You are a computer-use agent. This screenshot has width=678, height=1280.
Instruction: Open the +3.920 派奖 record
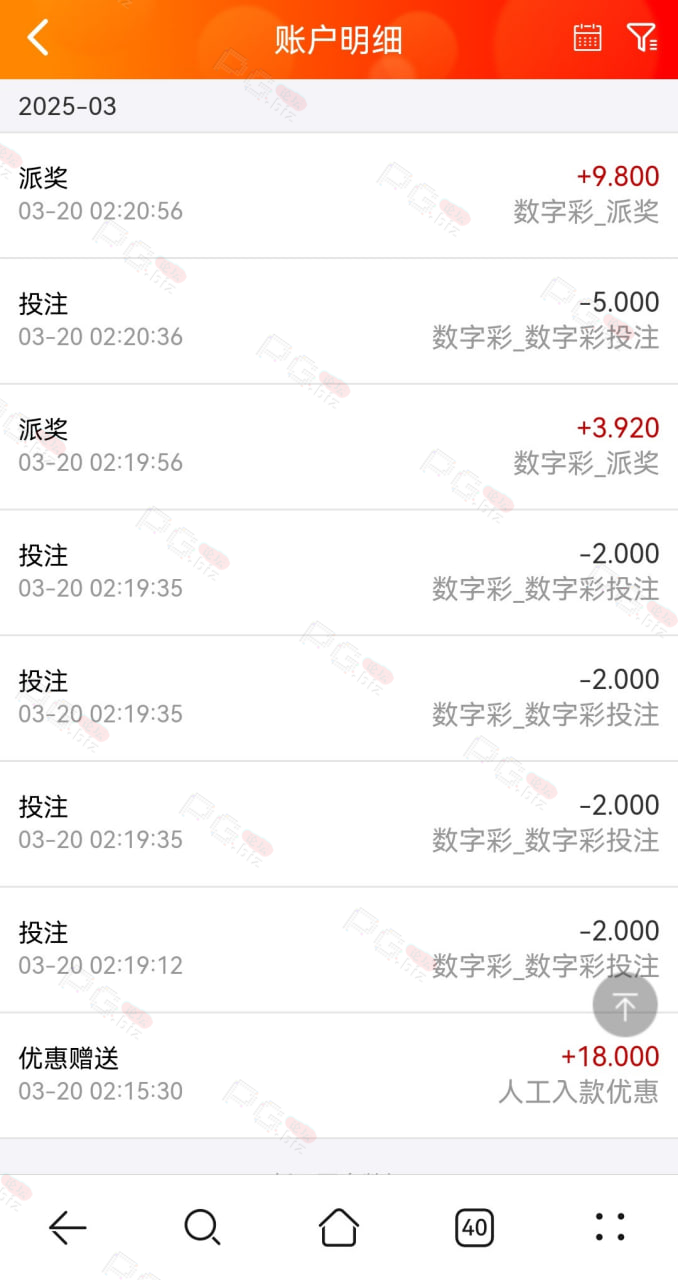coord(339,447)
